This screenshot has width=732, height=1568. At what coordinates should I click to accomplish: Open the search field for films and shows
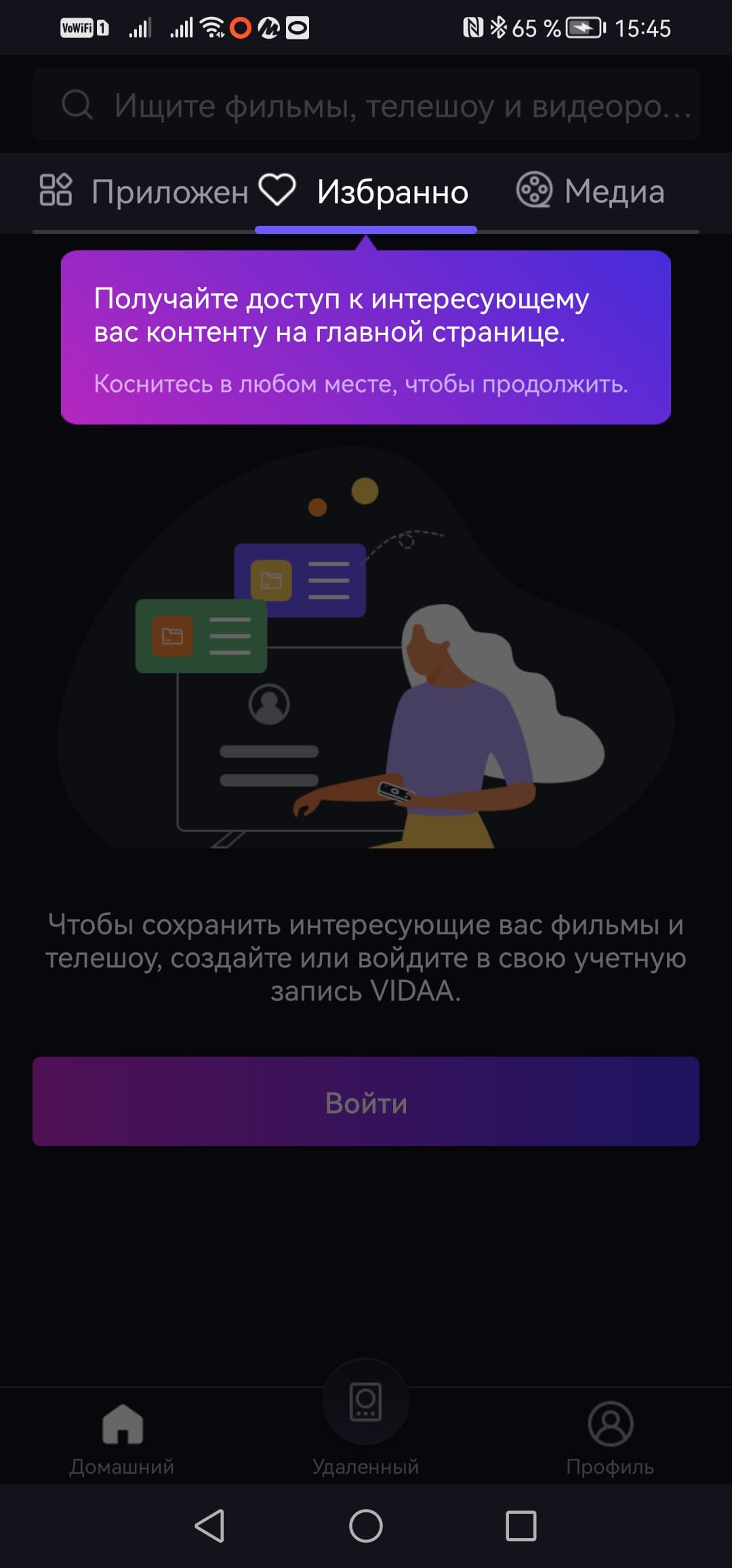(x=366, y=105)
